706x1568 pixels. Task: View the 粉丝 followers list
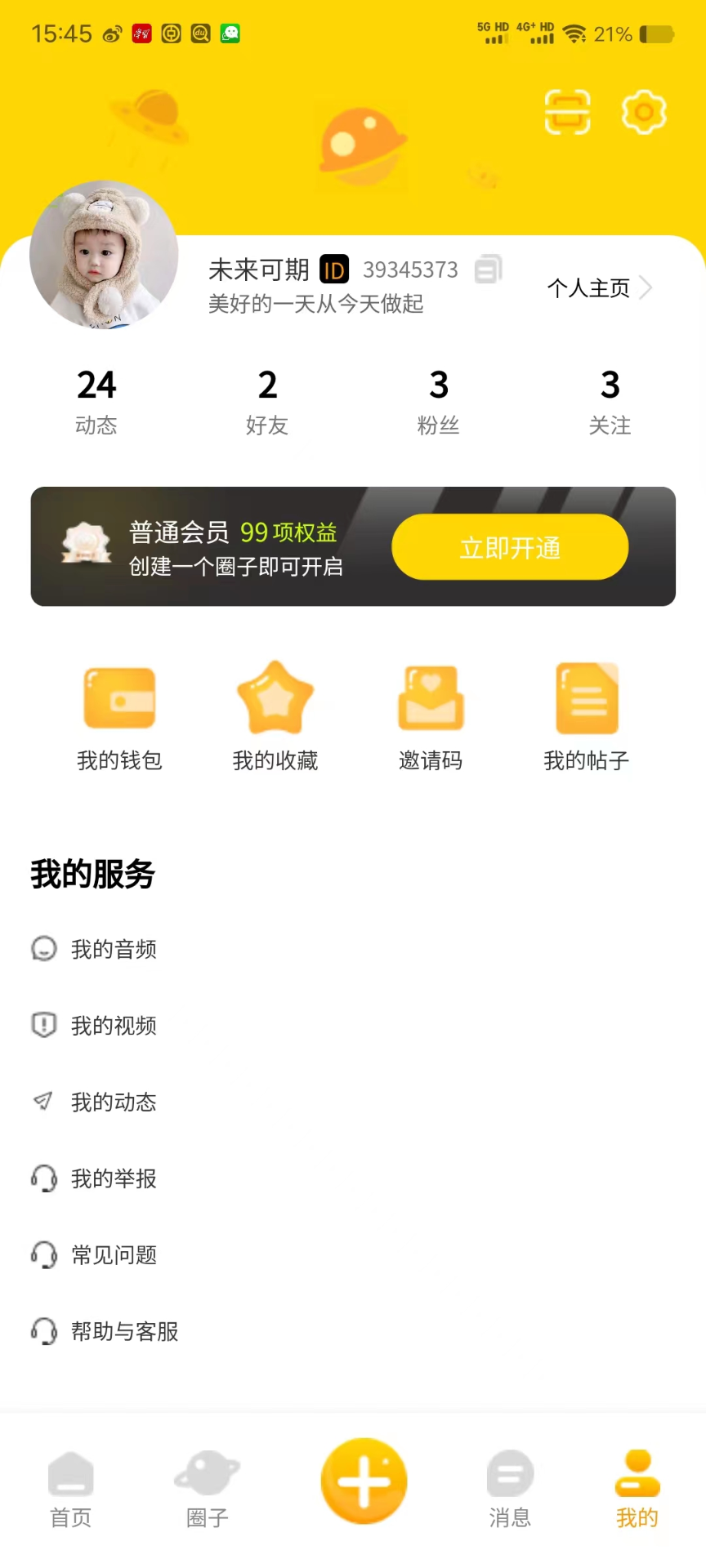click(x=439, y=401)
